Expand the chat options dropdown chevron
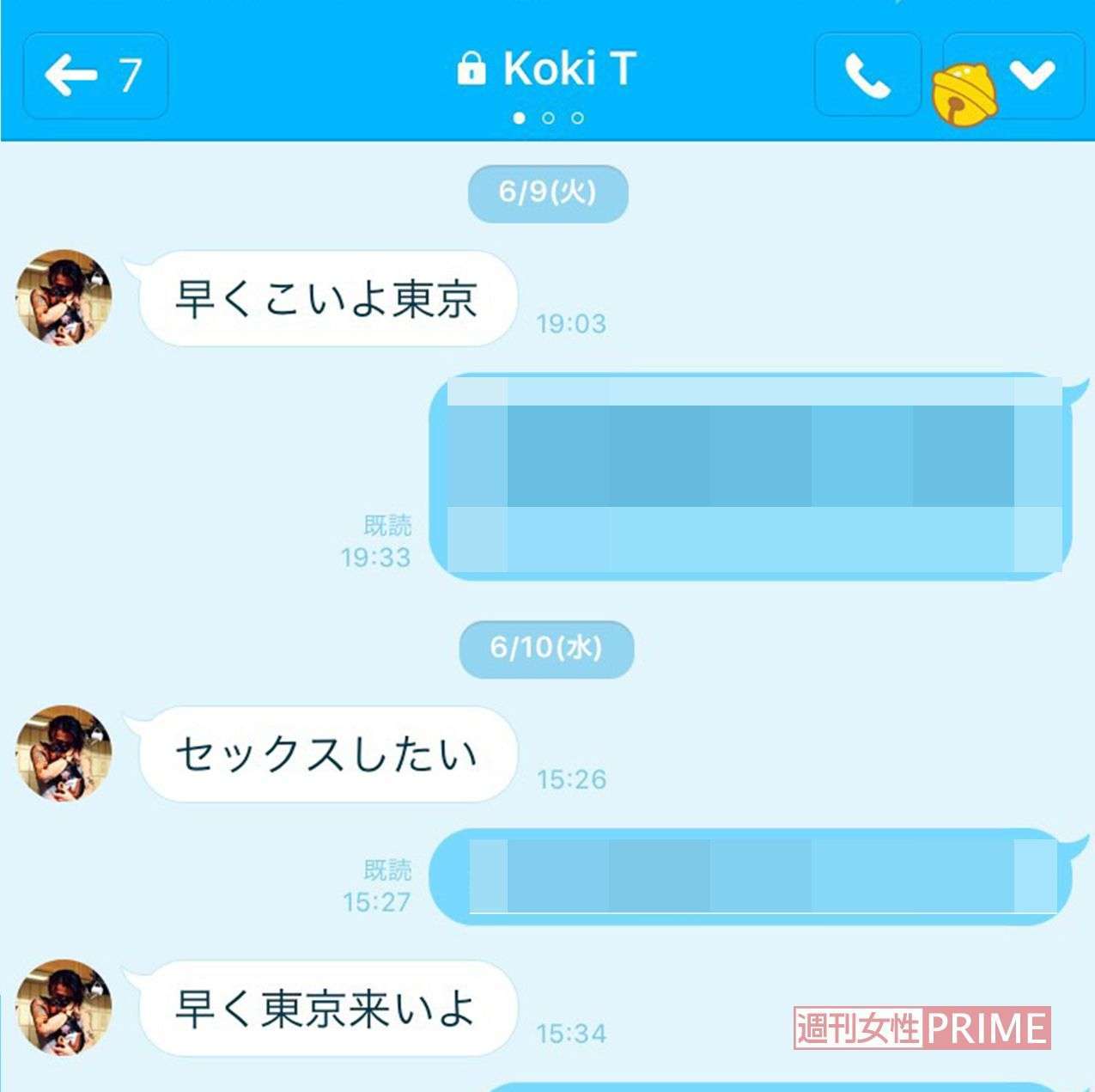Screen dimensions: 1095x1092 click(x=1033, y=74)
